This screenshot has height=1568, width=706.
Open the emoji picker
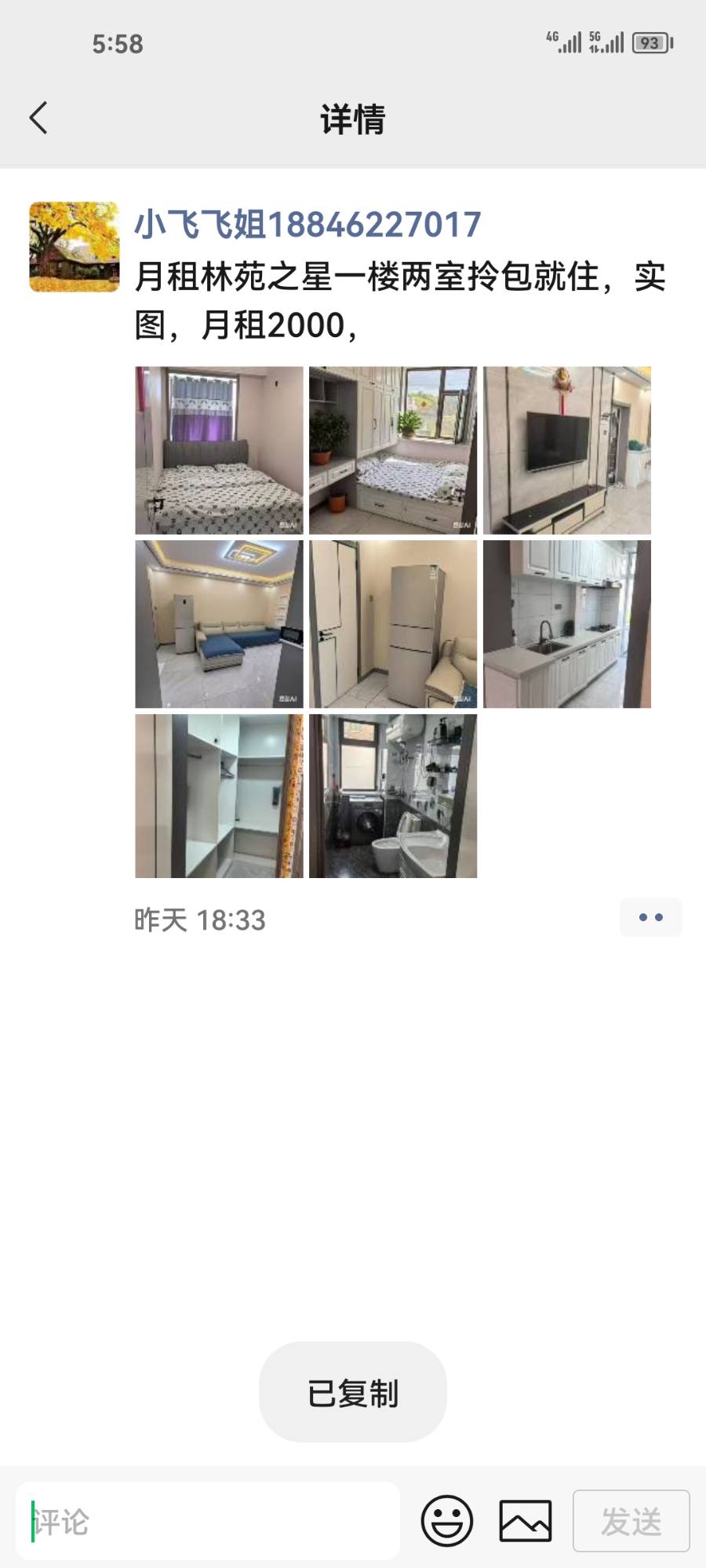click(x=447, y=1521)
